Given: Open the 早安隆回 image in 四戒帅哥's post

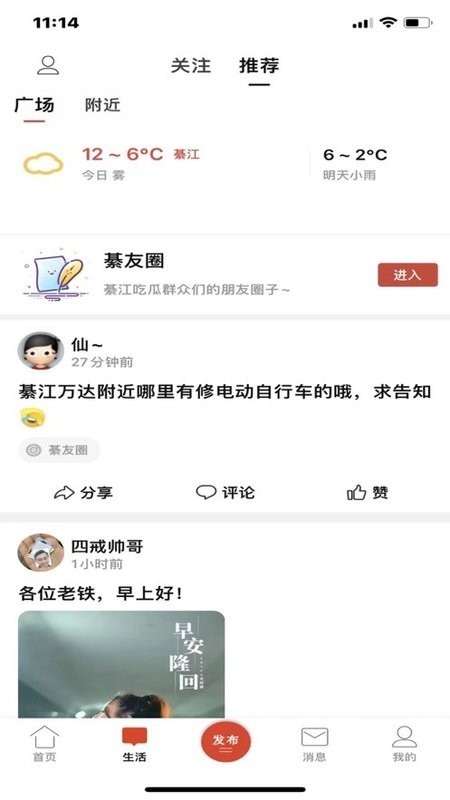Looking at the screenshot, I should pos(121,664).
